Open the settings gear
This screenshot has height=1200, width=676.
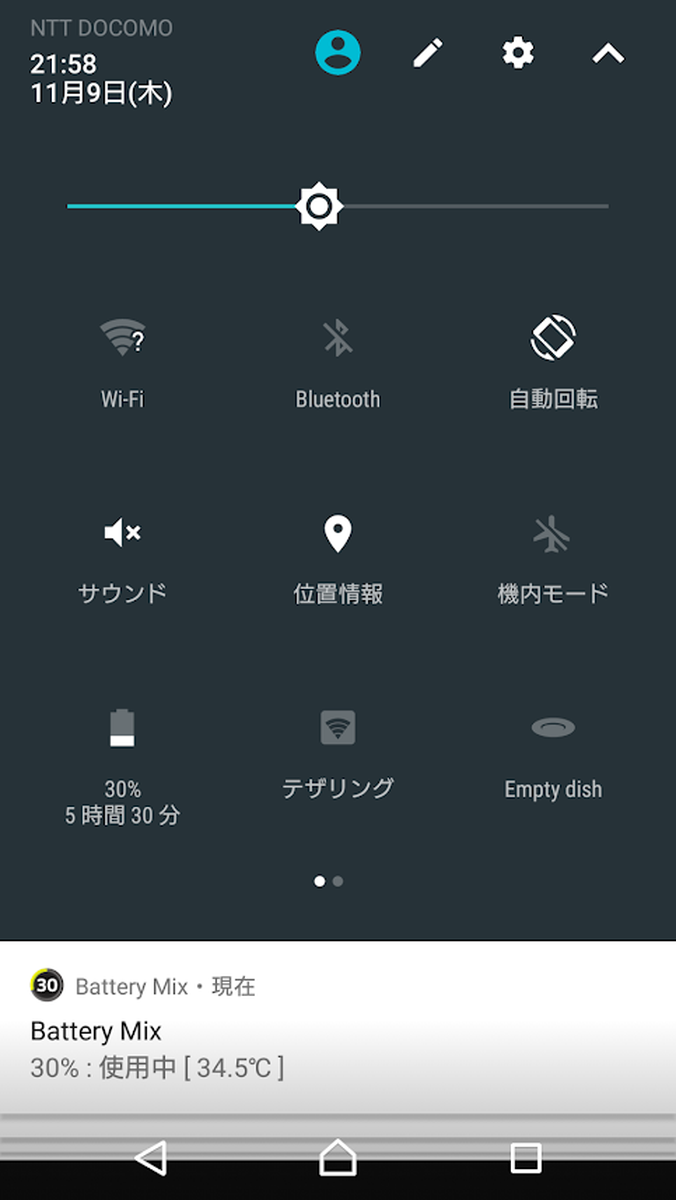[518, 52]
